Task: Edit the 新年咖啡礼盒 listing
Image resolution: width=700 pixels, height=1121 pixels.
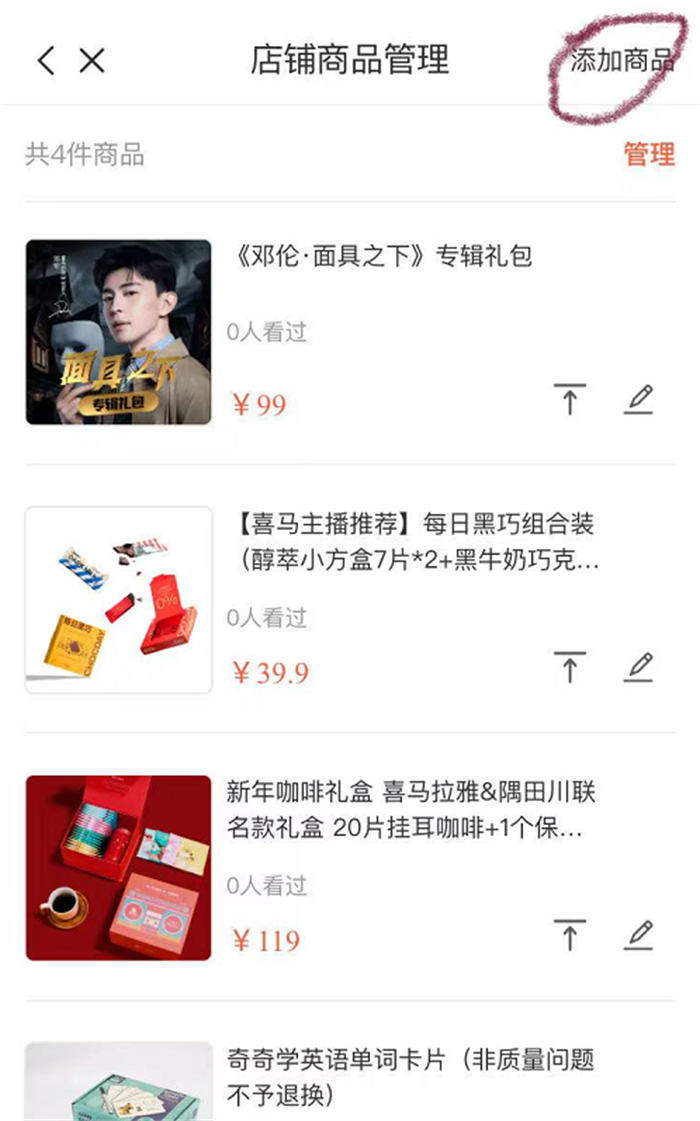Action: coord(638,935)
